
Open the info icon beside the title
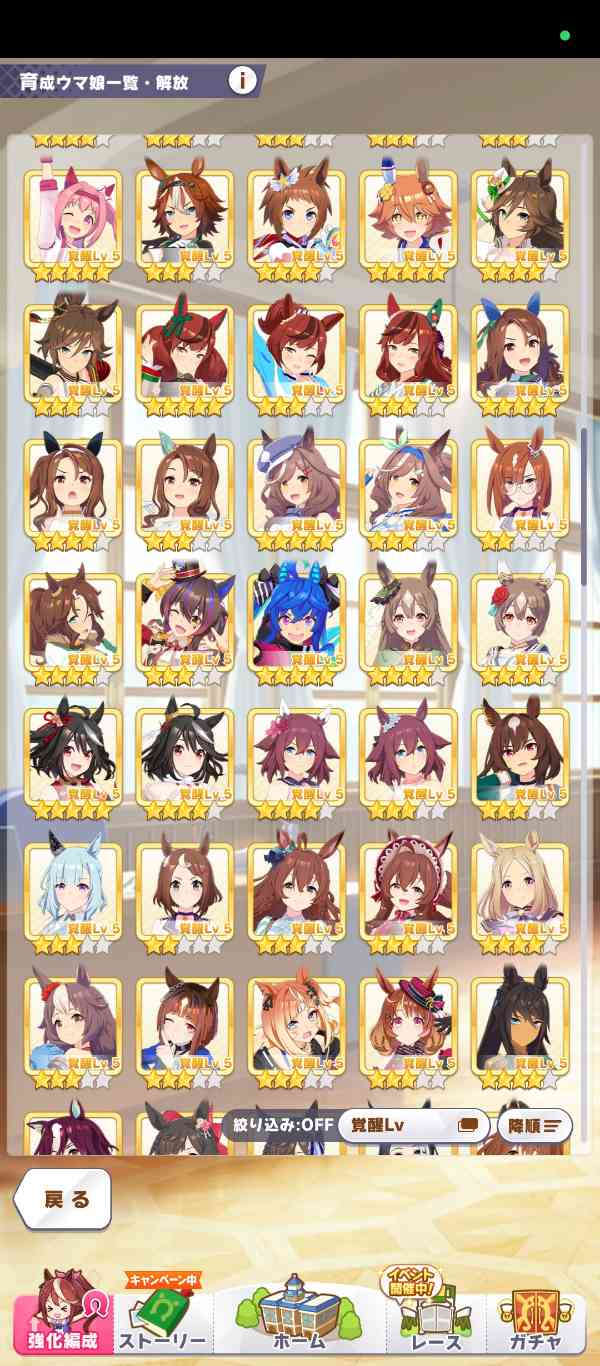click(x=242, y=80)
